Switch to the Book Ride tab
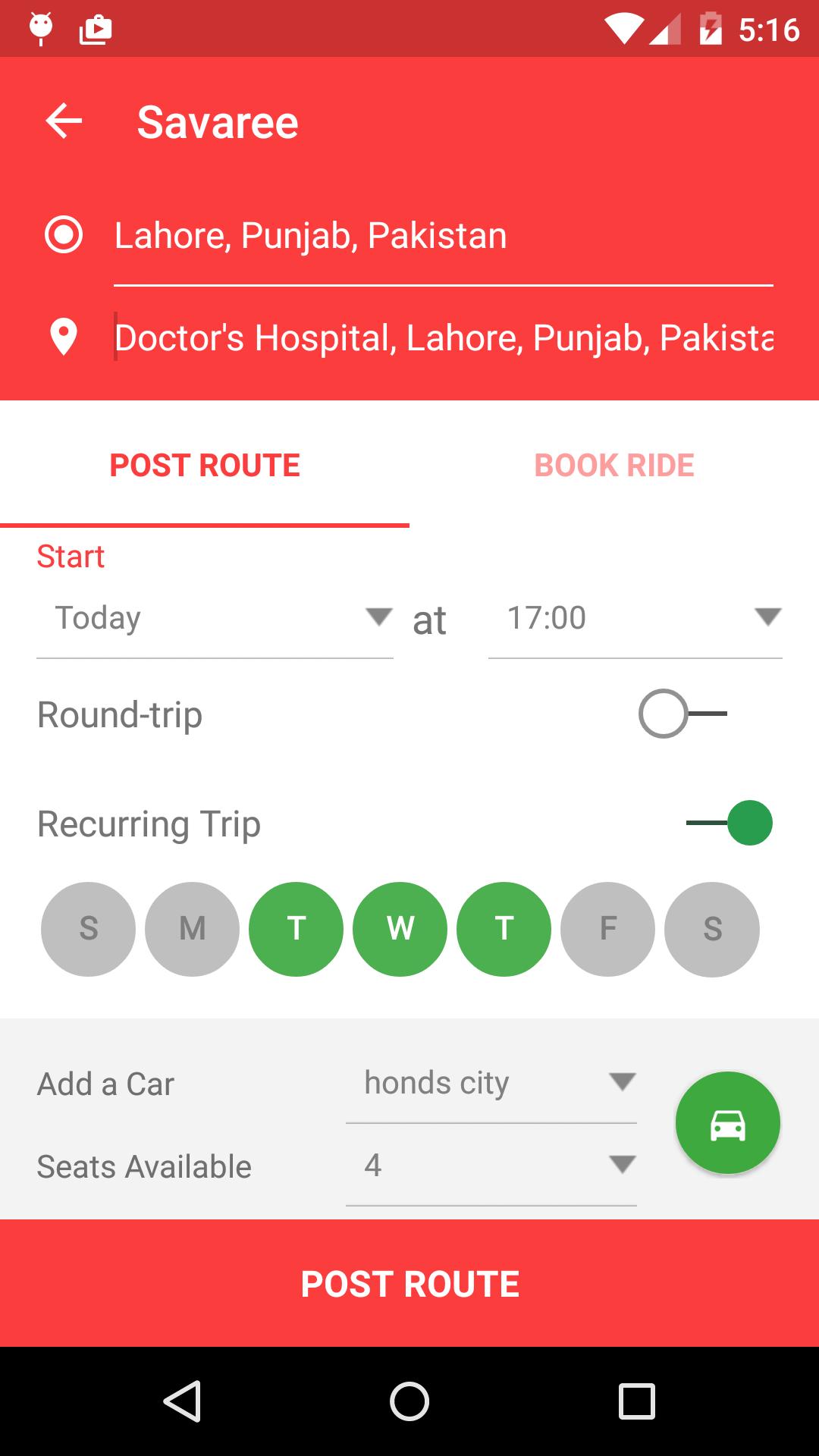 coord(614,465)
